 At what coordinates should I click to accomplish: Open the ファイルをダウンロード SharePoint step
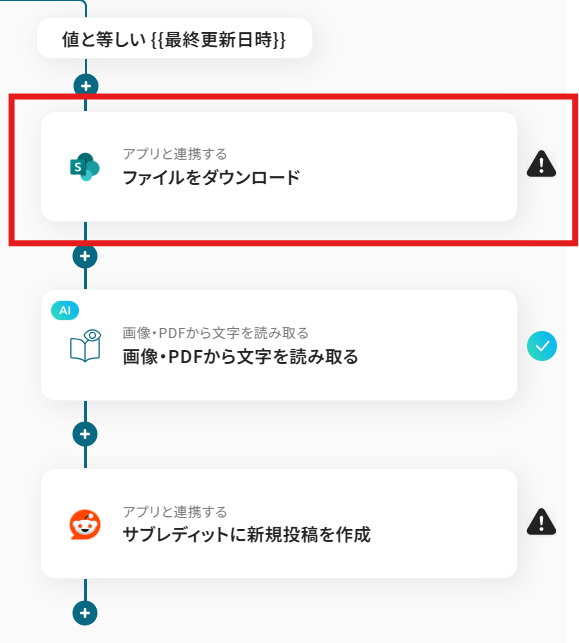(279, 166)
